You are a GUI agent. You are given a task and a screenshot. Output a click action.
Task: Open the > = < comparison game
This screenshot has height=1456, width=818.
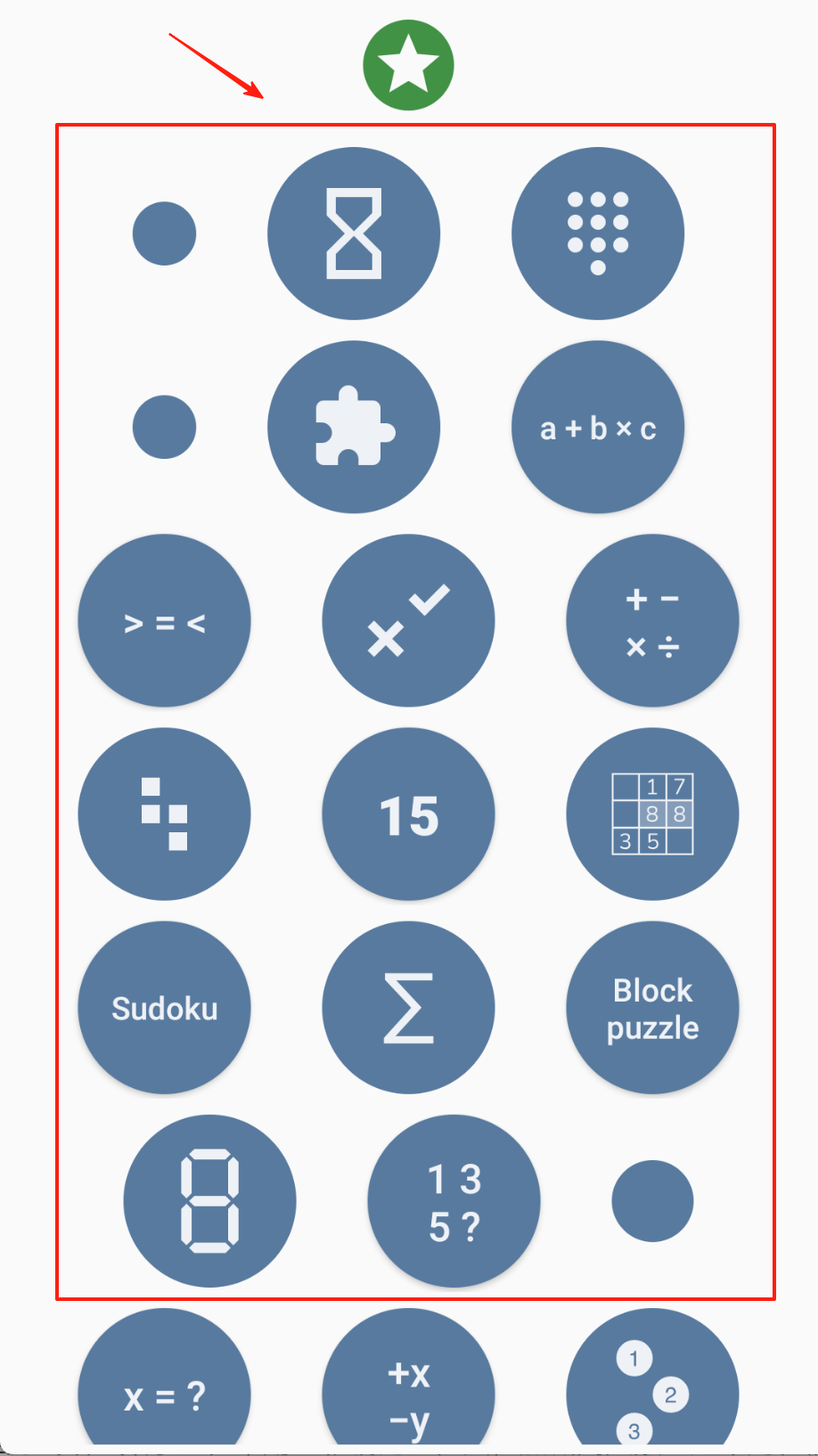pos(164,621)
